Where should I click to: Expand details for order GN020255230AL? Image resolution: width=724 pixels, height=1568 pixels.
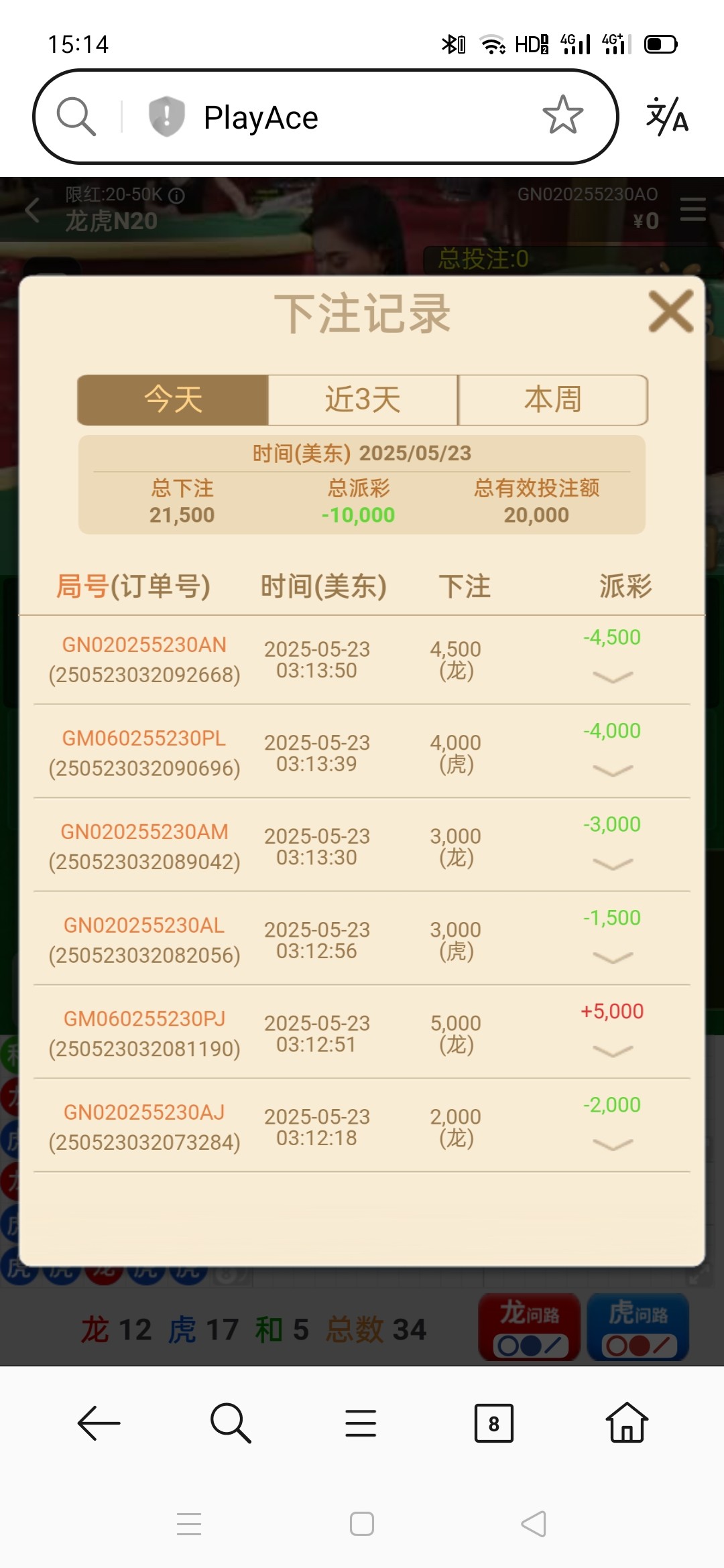pos(613,958)
